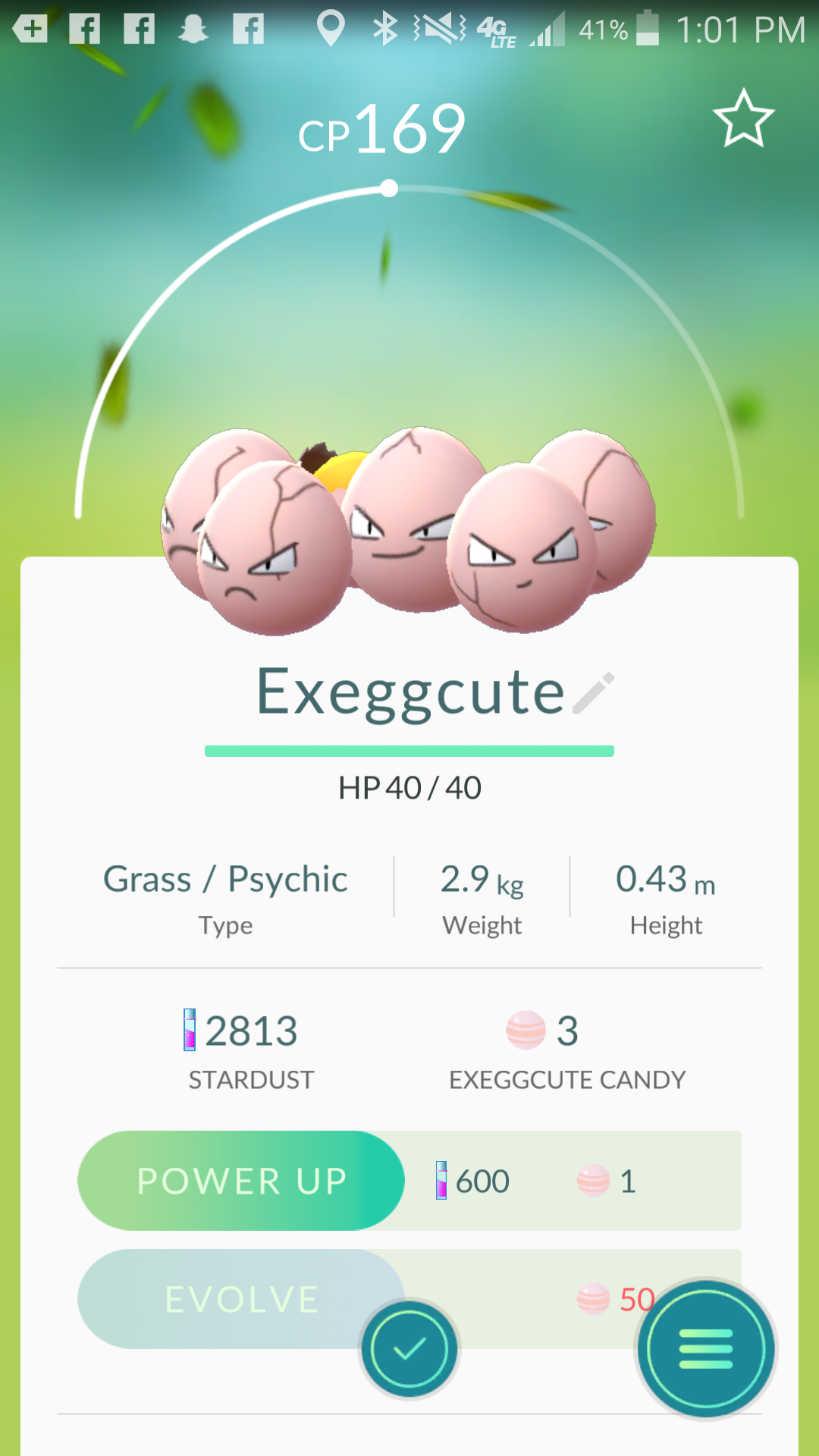
Task: Edit Exeggcute's nickname with the pencil icon
Action: click(594, 692)
